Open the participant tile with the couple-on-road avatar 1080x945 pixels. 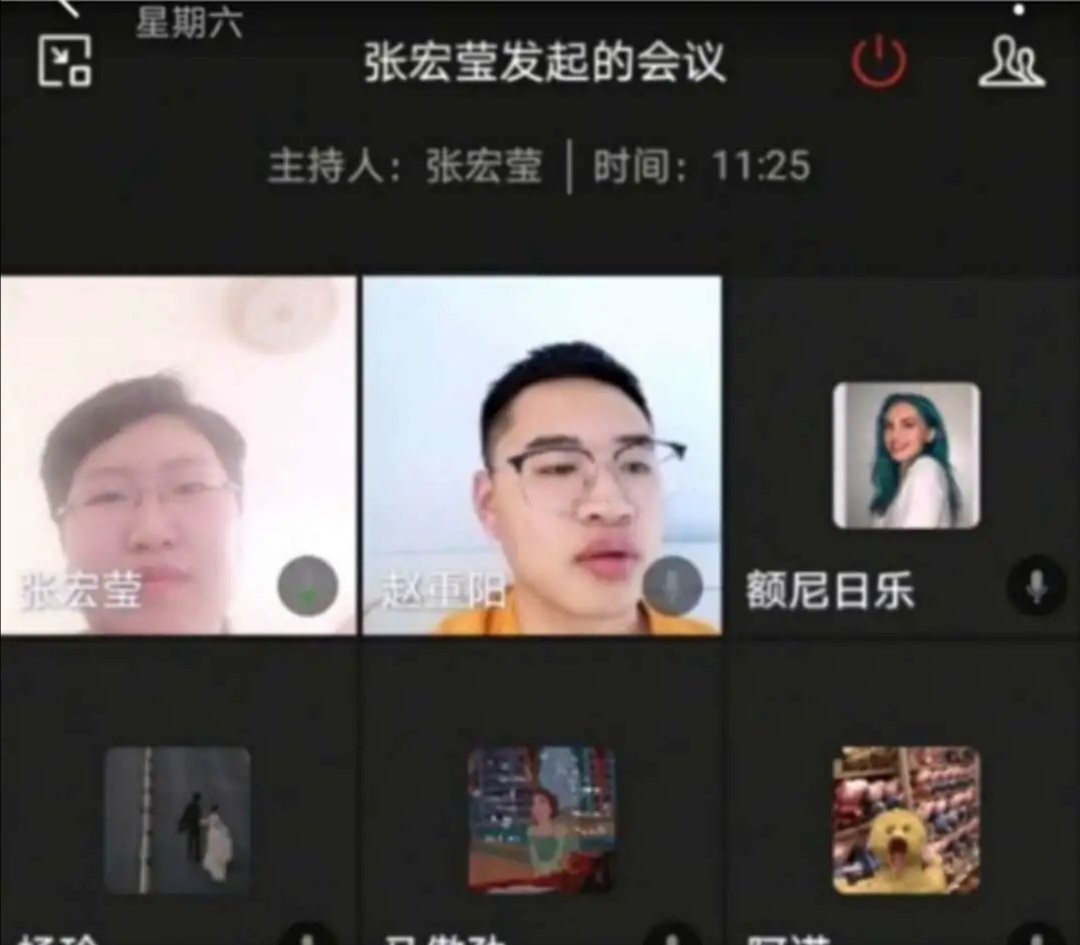click(x=178, y=819)
